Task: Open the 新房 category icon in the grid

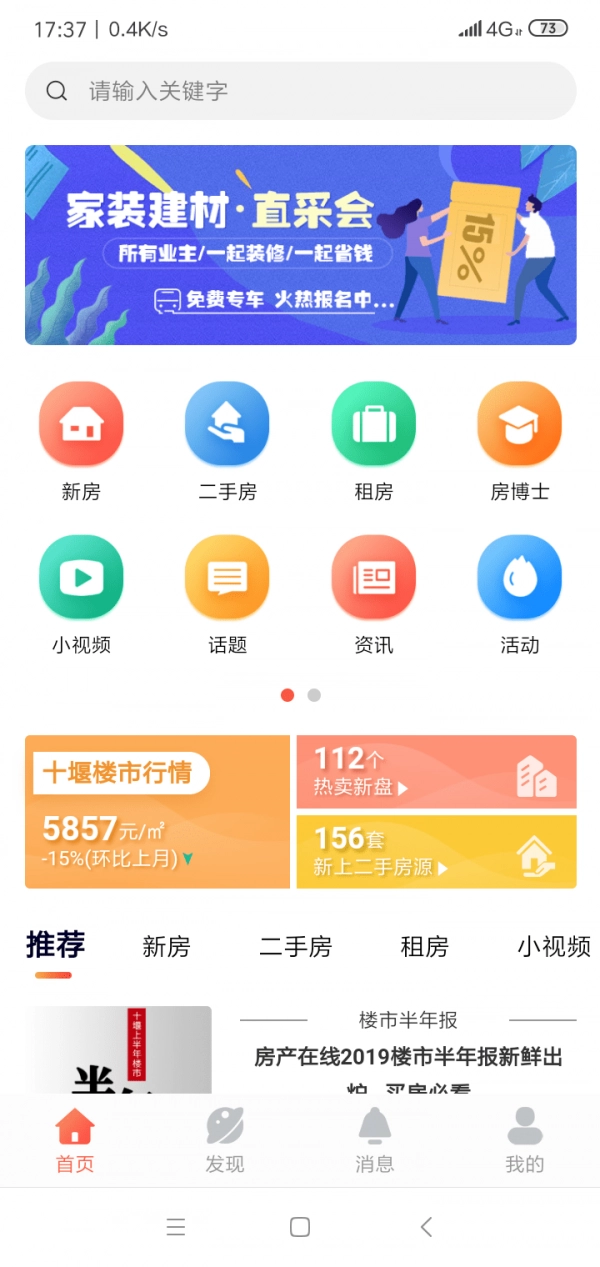Action: pyautogui.click(x=81, y=424)
